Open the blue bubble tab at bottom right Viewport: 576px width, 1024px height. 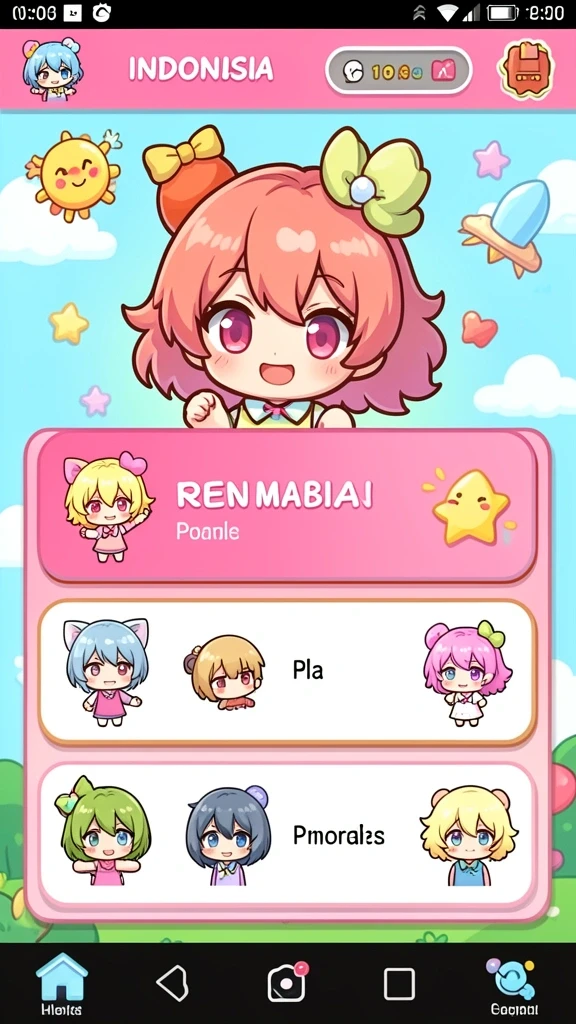509,986
